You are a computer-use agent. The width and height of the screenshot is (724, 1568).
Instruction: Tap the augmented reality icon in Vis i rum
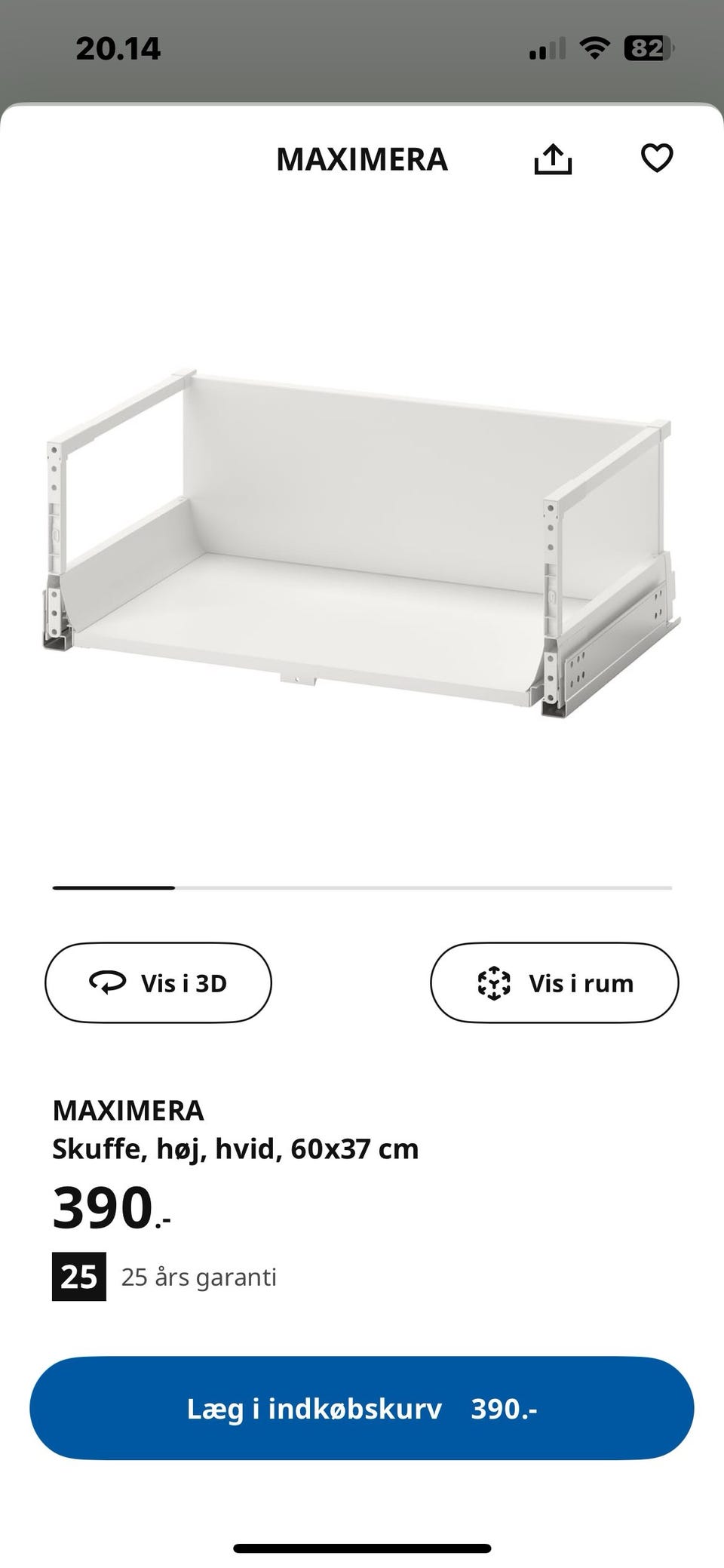tap(494, 982)
